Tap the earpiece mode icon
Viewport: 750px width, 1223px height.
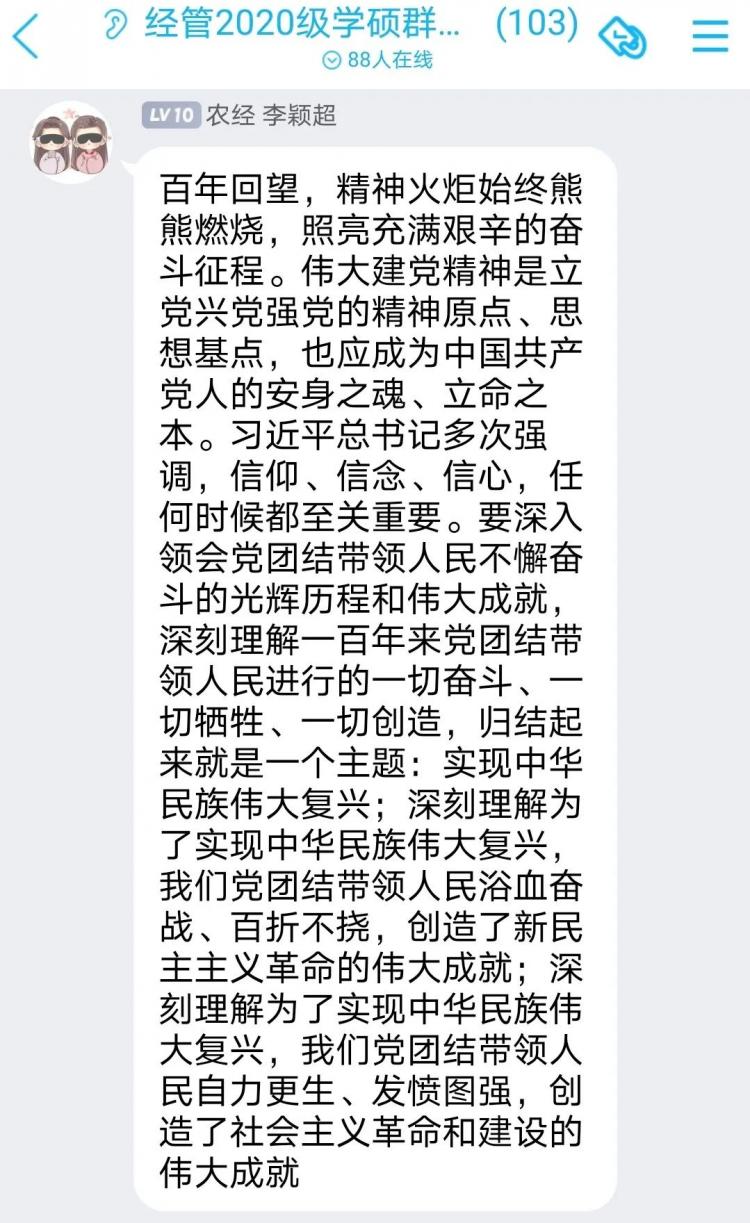tap(117, 25)
